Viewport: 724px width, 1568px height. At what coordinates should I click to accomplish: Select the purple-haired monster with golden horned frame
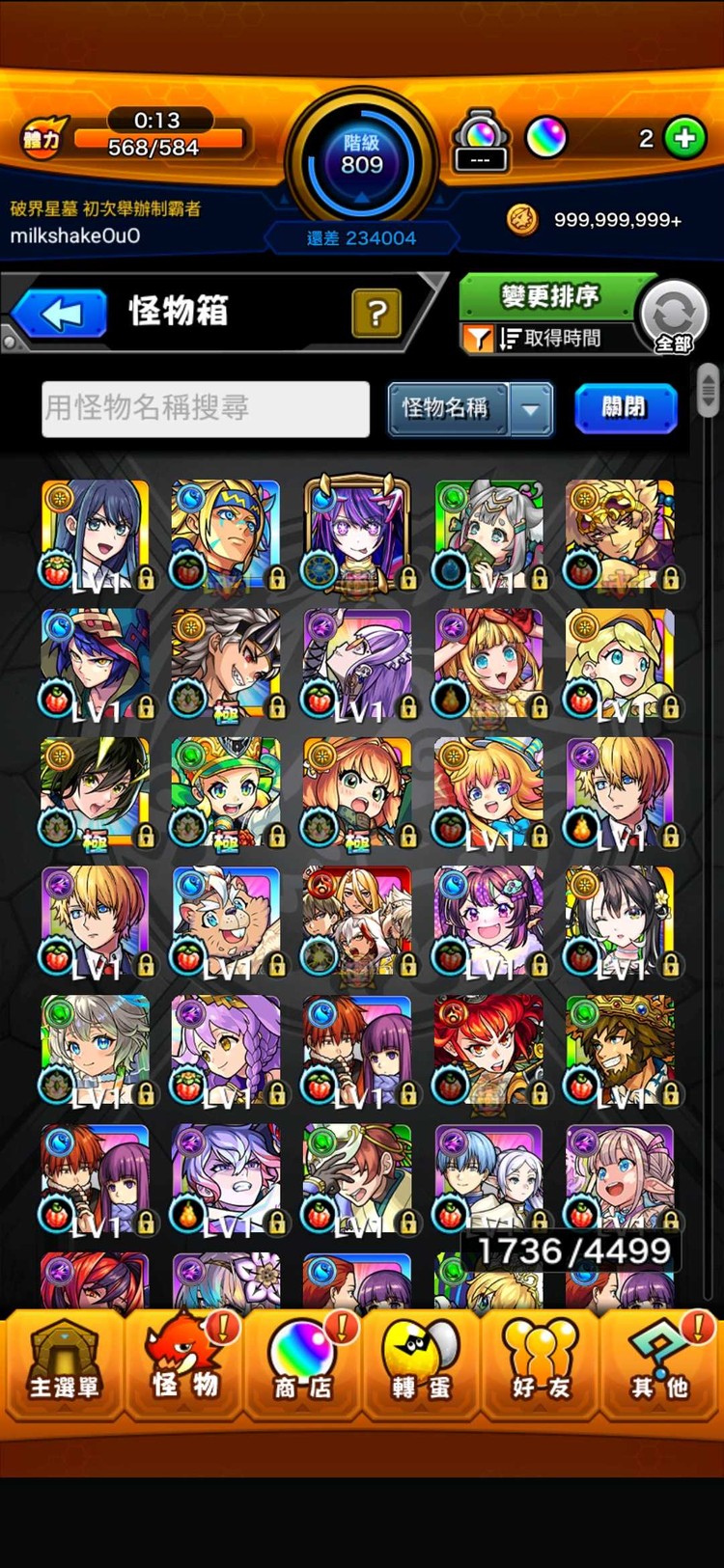click(x=357, y=534)
